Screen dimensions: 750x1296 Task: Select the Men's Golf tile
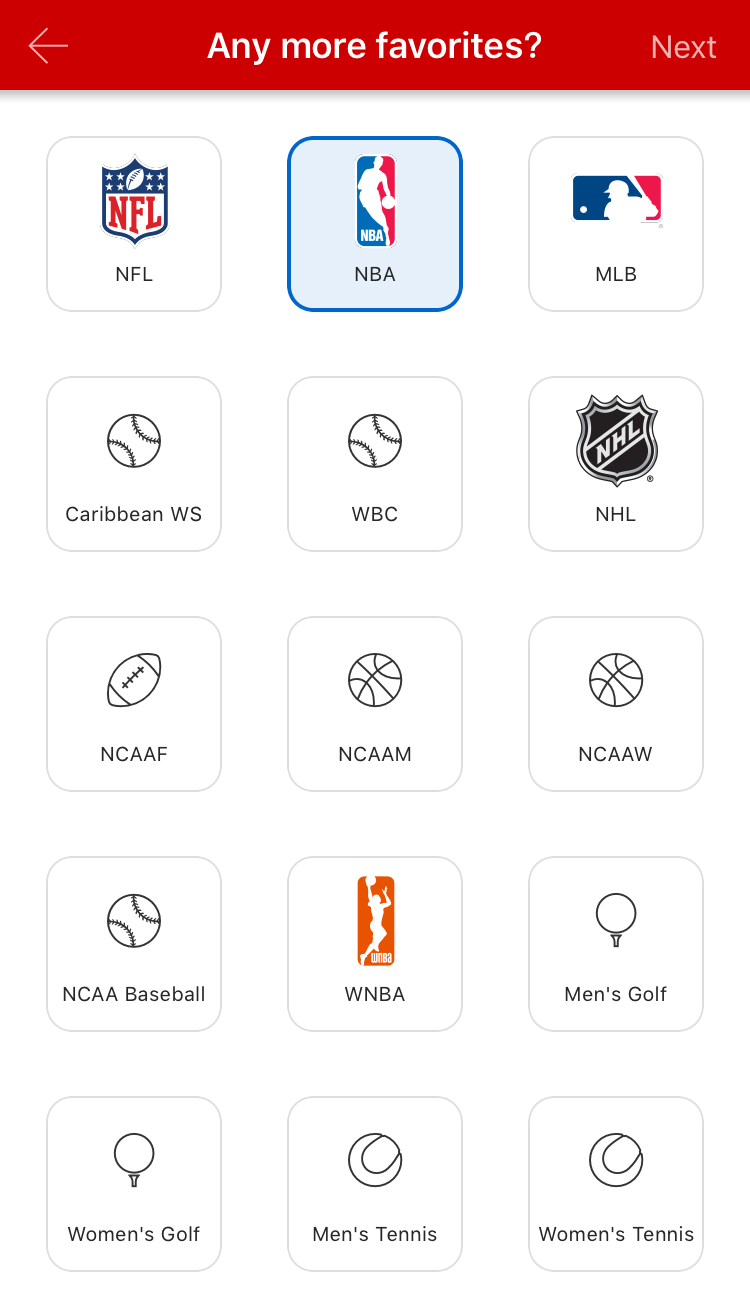[616, 944]
